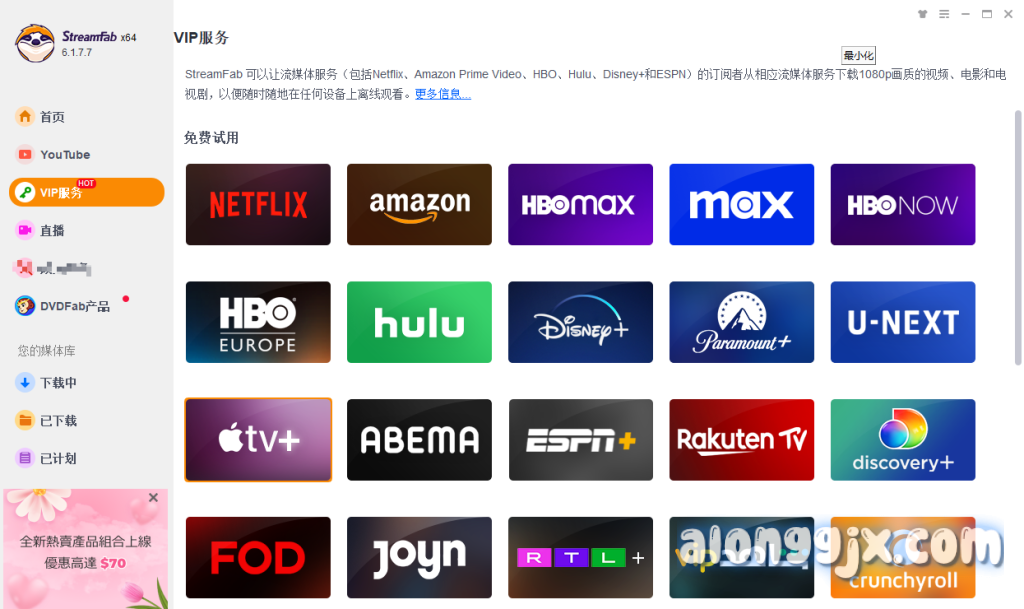Viewport: 1024px width, 609px height.
Task: Select the Disney+ tile
Action: [x=580, y=322]
